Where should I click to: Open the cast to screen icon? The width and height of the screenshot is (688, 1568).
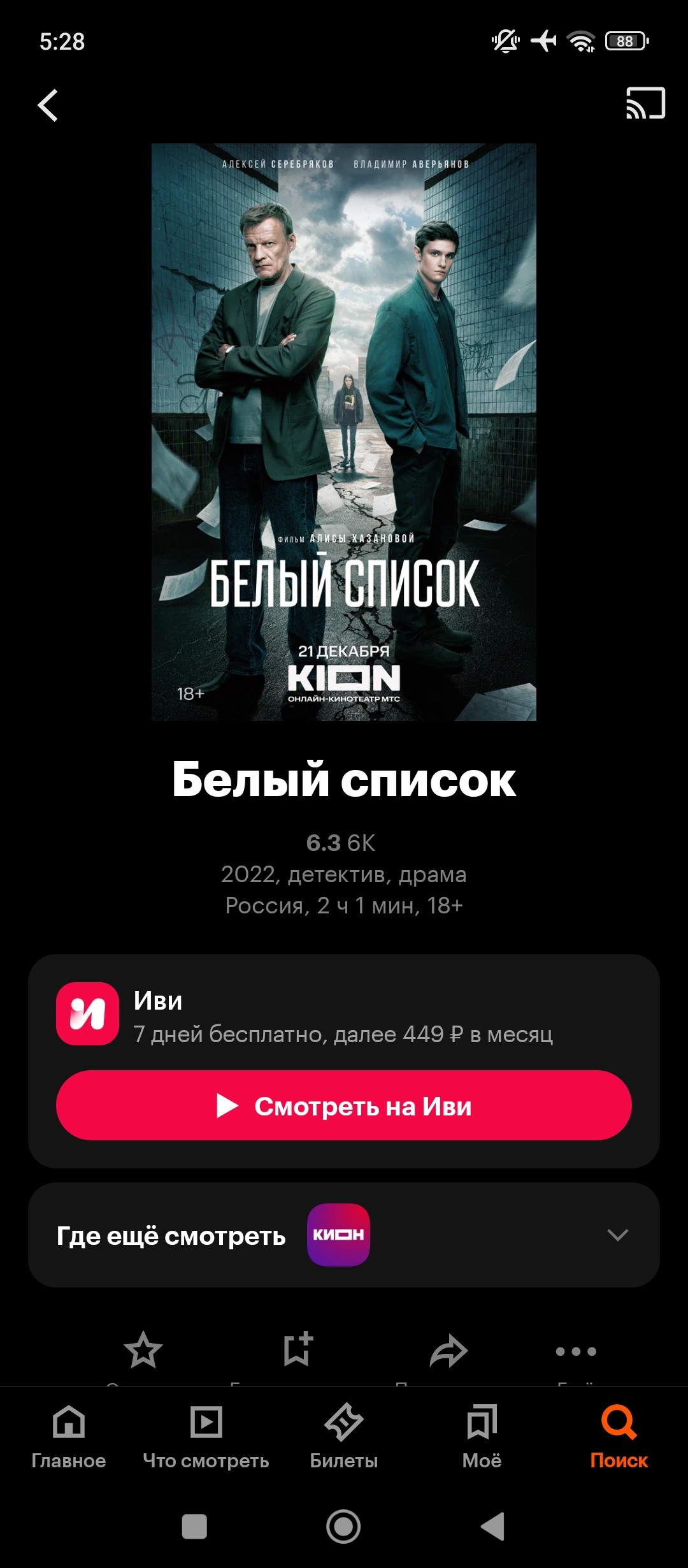pyautogui.click(x=645, y=103)
